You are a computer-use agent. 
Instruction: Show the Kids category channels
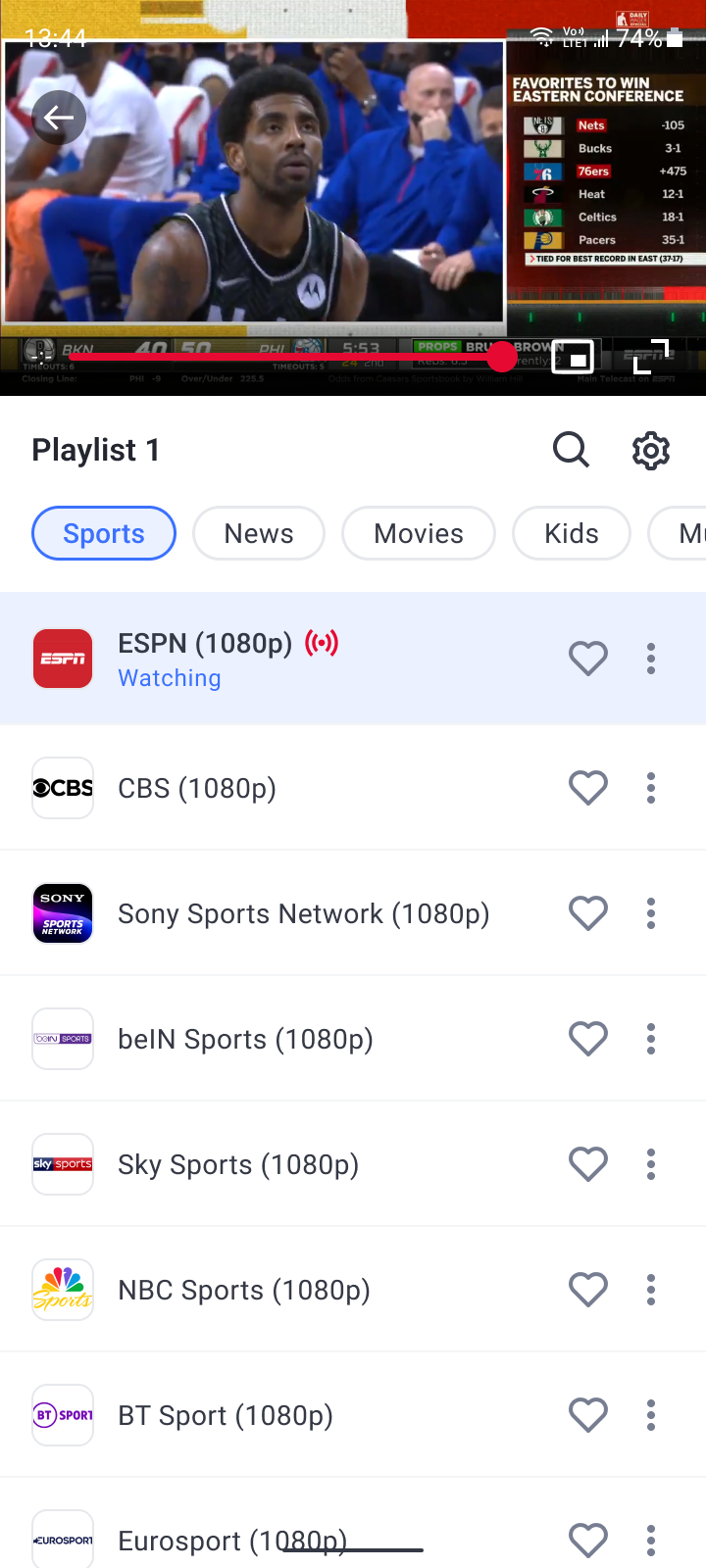(572, 533)
